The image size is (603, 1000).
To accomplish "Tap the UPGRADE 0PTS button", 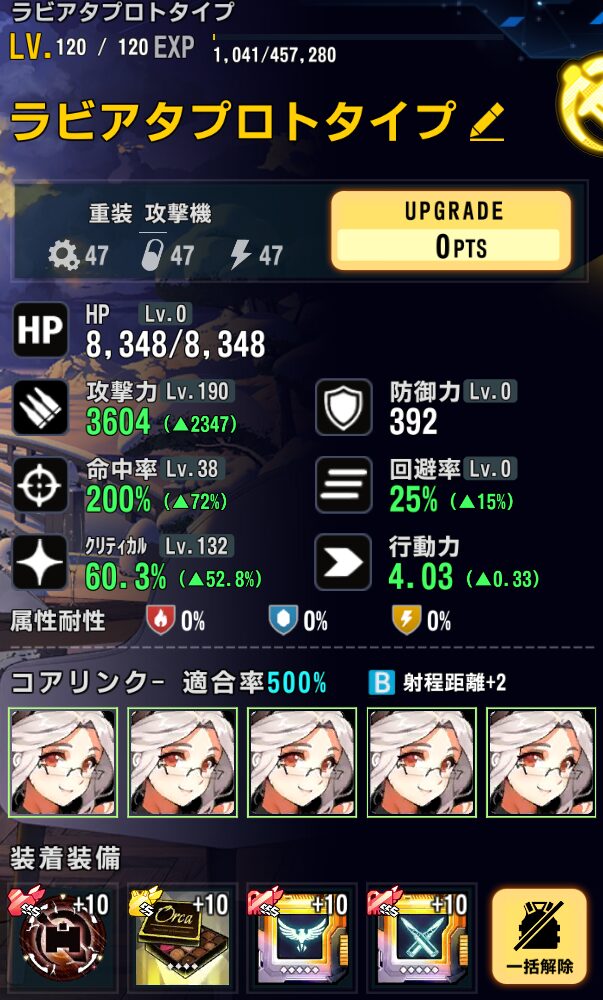I will click(451, 231).
